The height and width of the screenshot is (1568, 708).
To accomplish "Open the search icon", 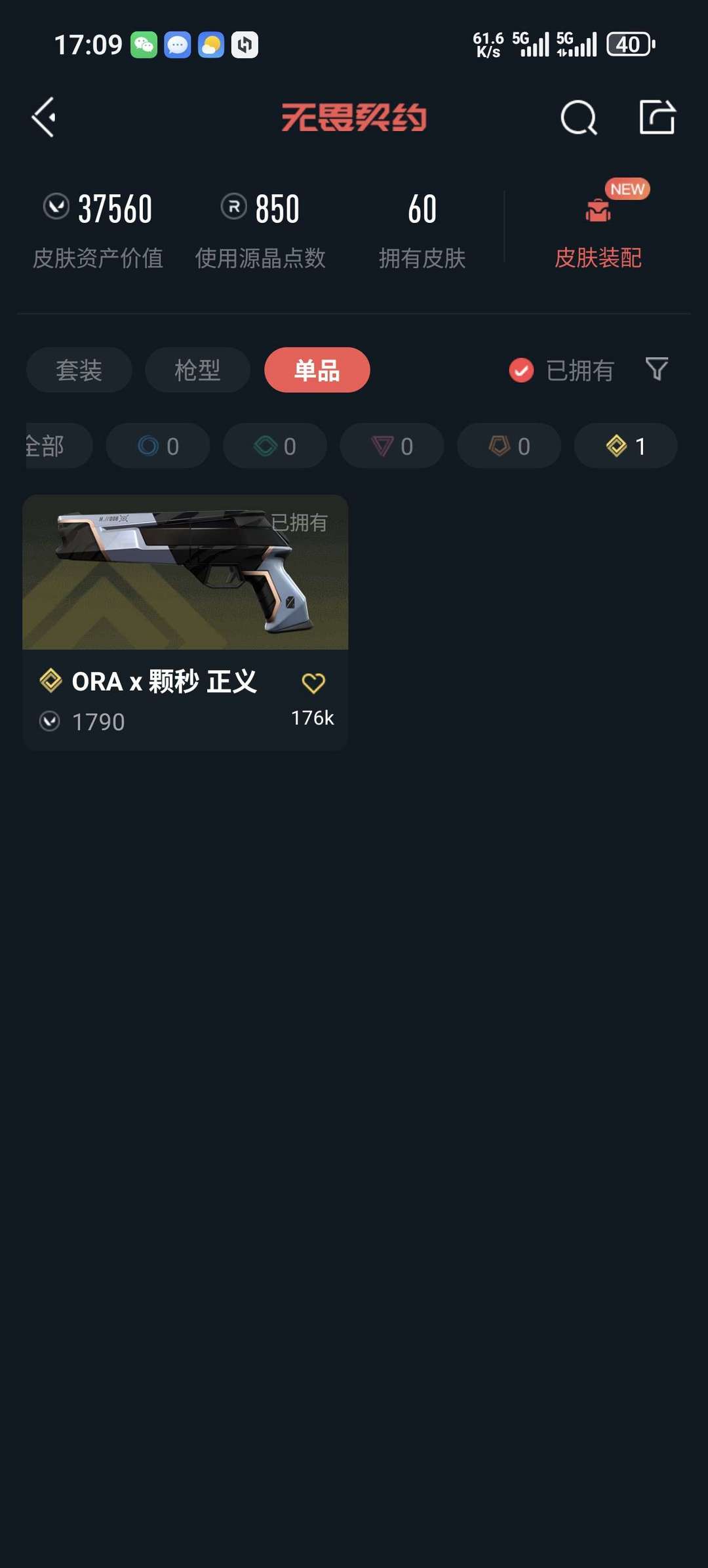I will click(578, 118).
